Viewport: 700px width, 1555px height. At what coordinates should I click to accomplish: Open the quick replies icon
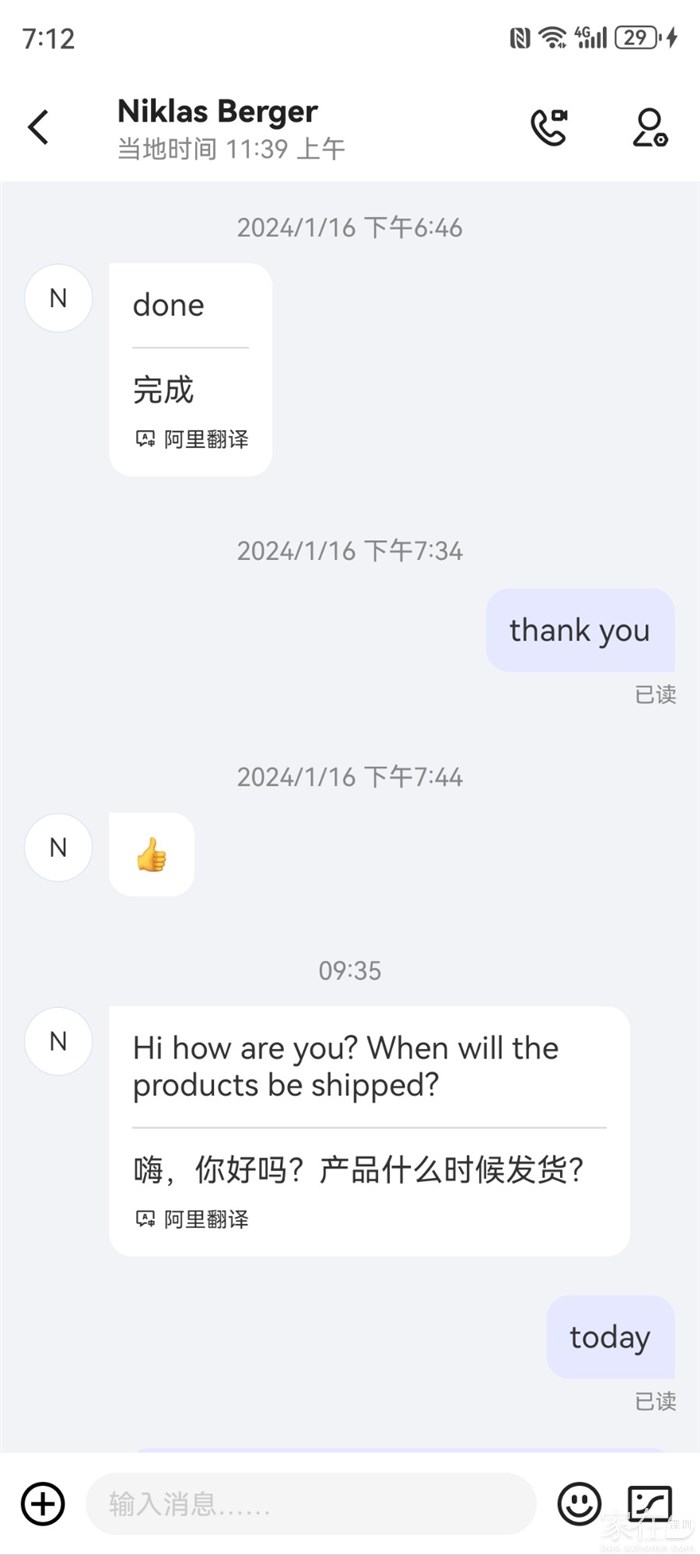click(x=649, y=1503)
